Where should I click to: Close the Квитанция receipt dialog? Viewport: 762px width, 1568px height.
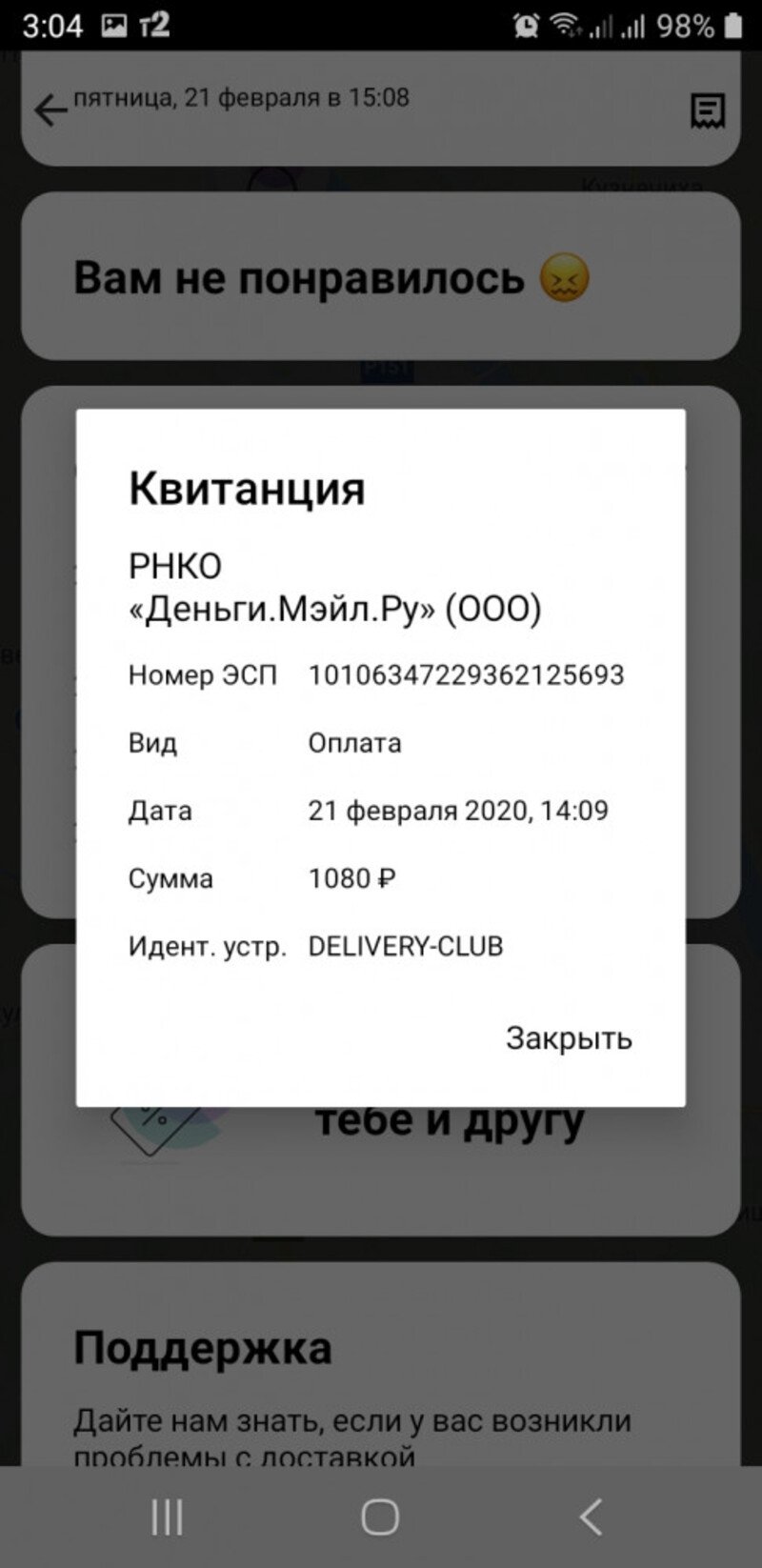click(x=569, y=1037)
